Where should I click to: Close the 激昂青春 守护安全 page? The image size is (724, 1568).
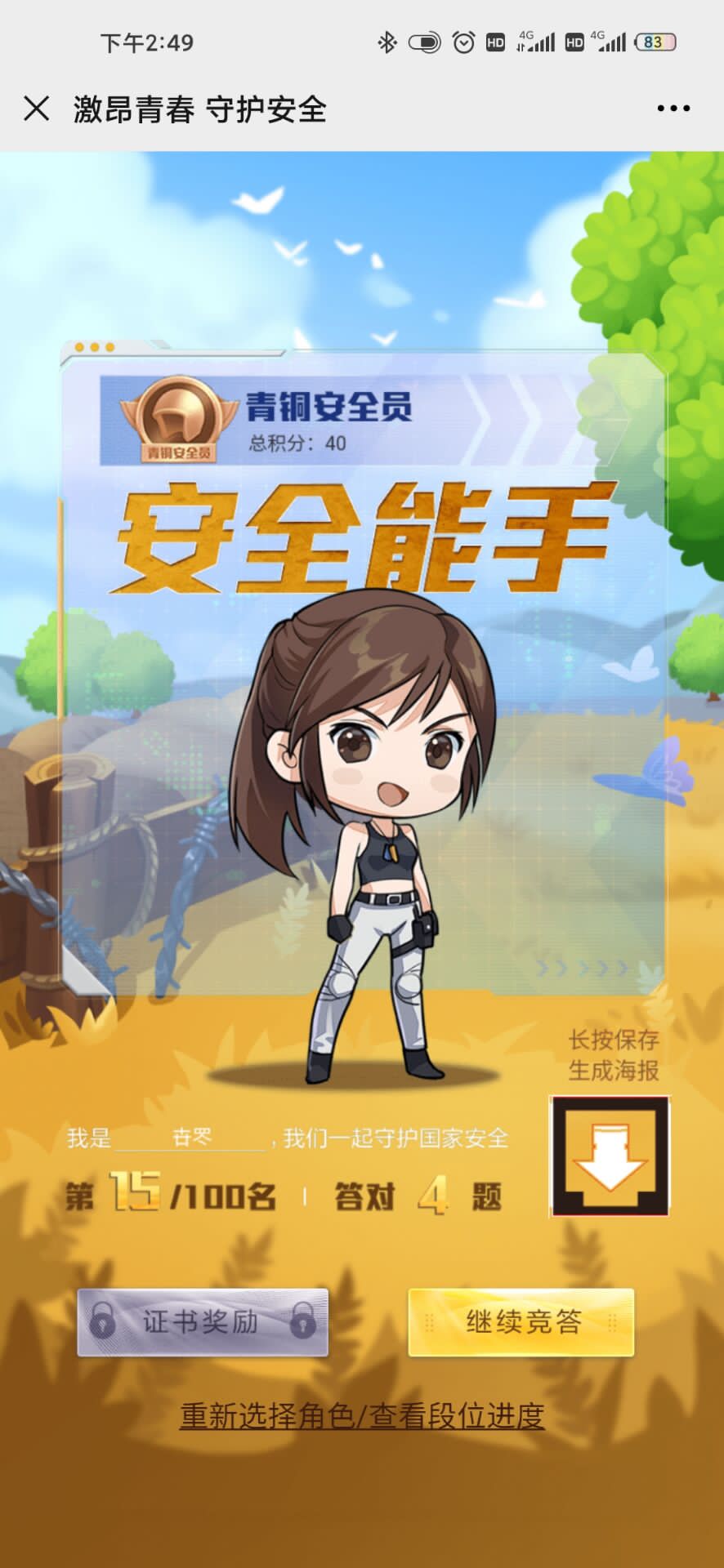37,109
